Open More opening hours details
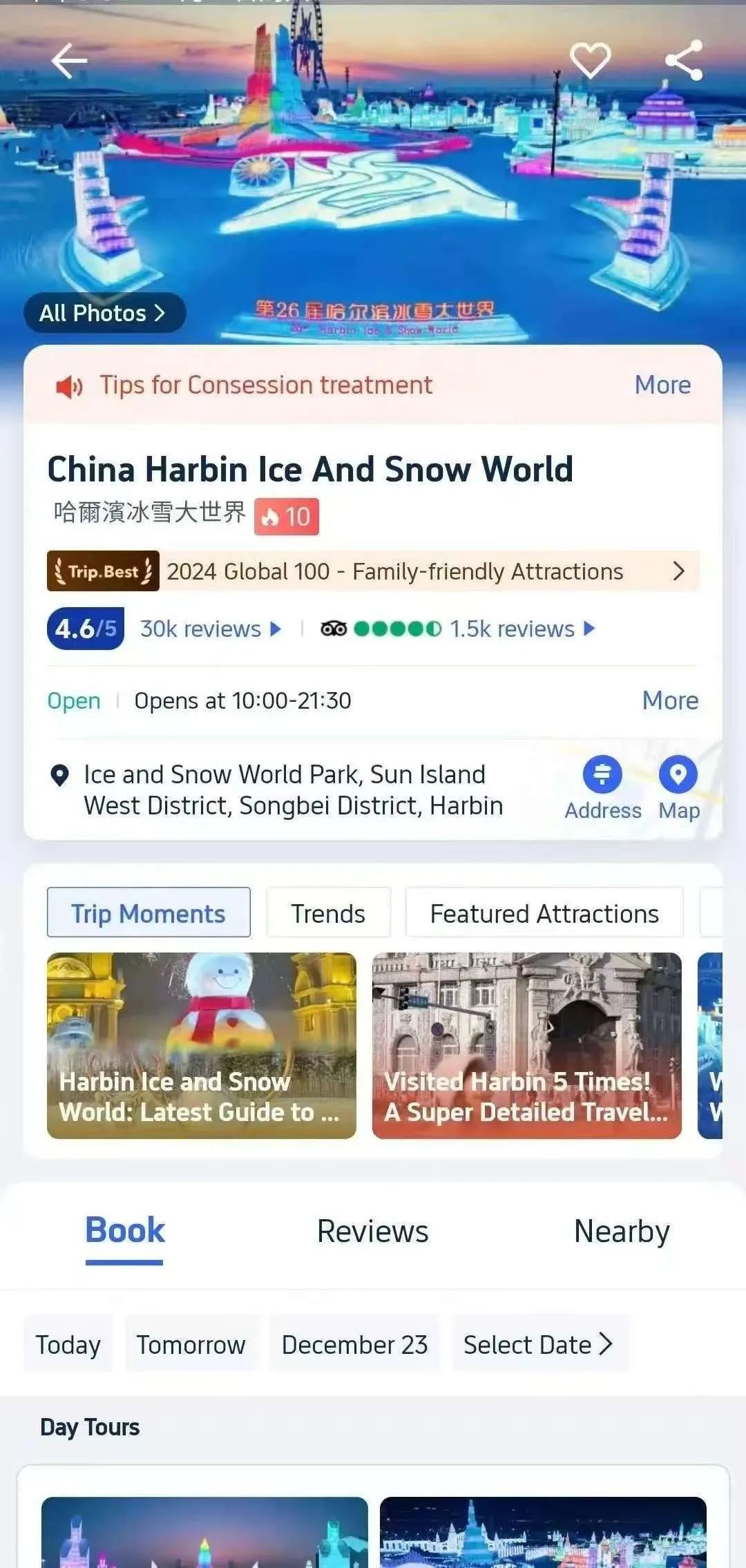Screen dimensions: 746x1568 [x=670, y=700]
